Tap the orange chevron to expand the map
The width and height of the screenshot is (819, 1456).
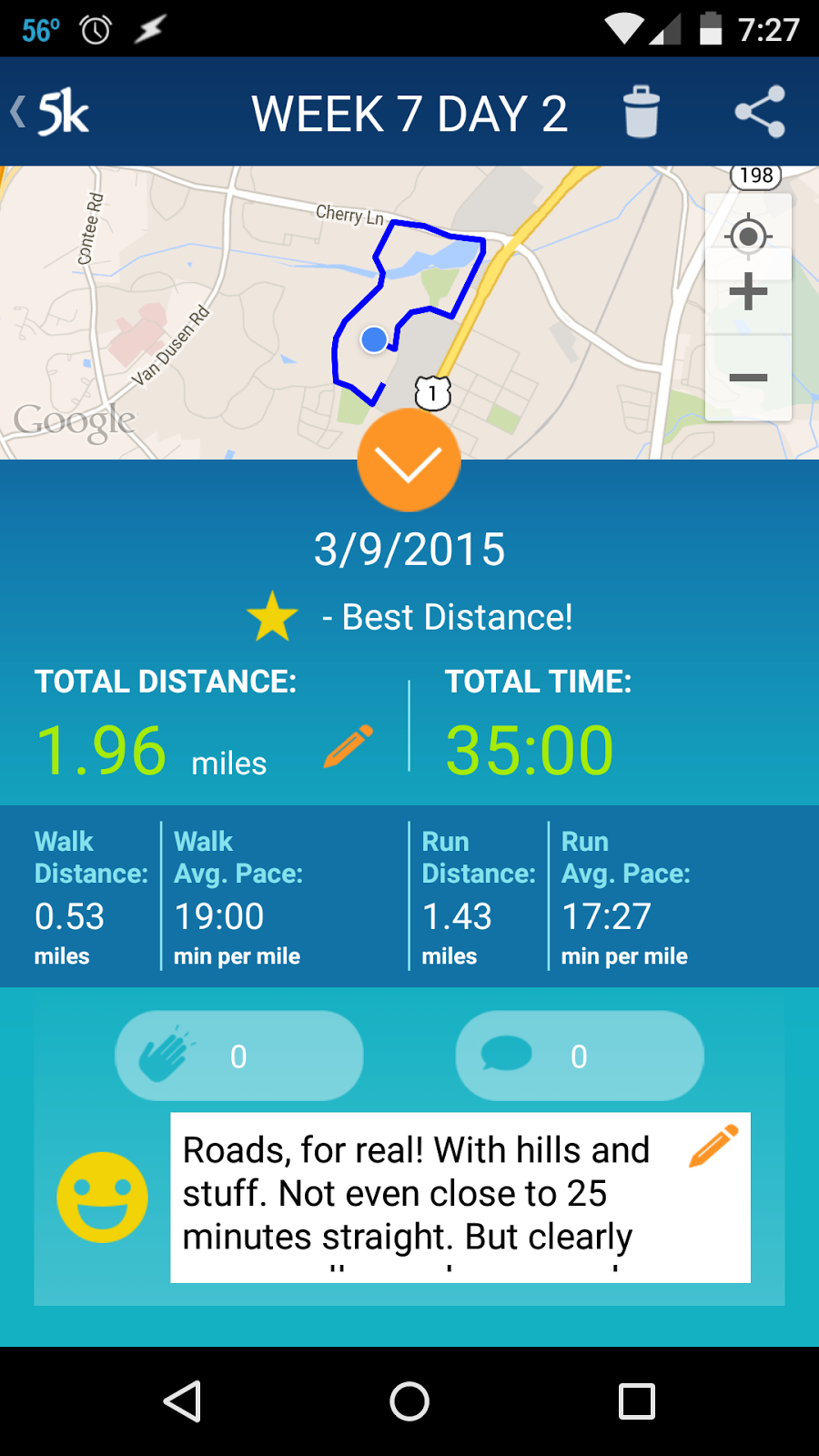(409, 460)
